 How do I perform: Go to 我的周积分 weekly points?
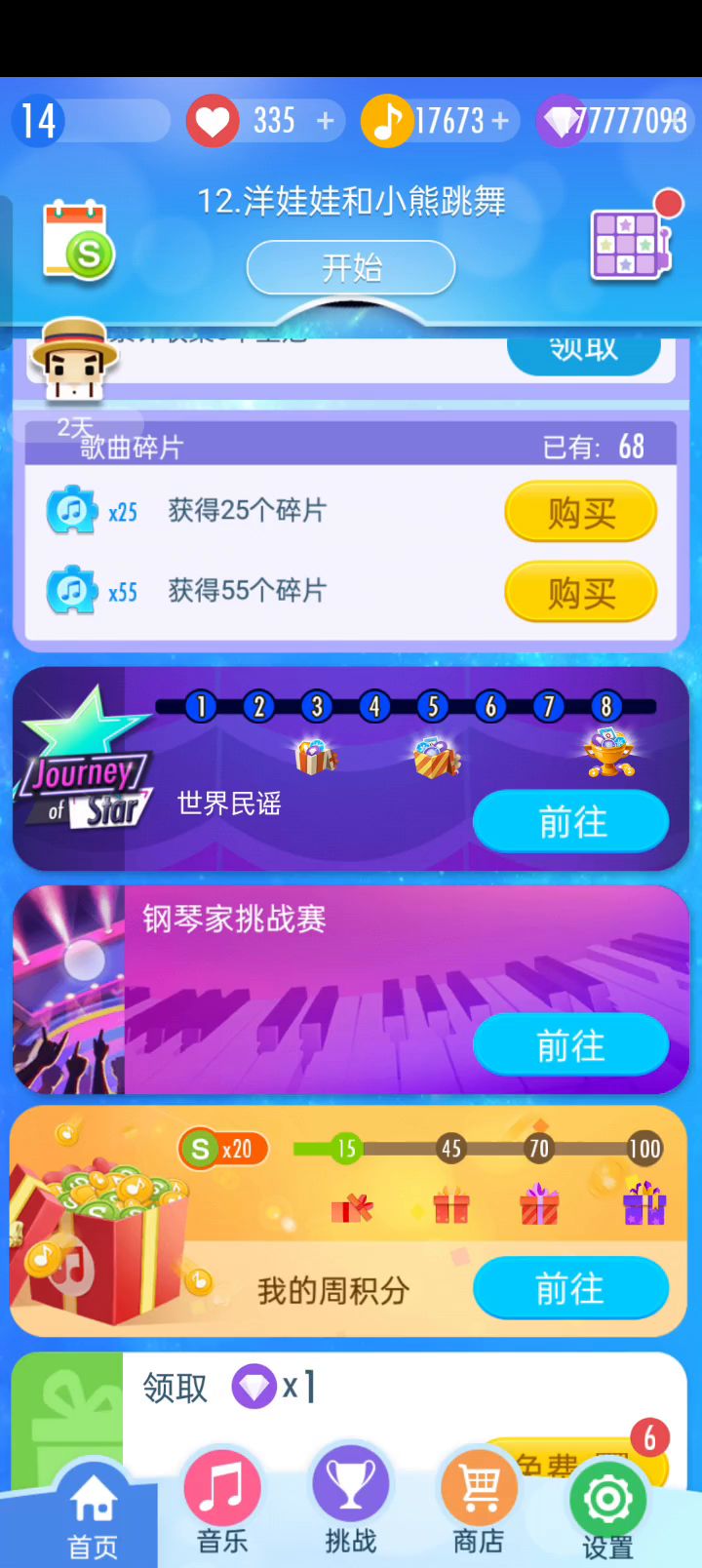click(x=571, y=1289)
